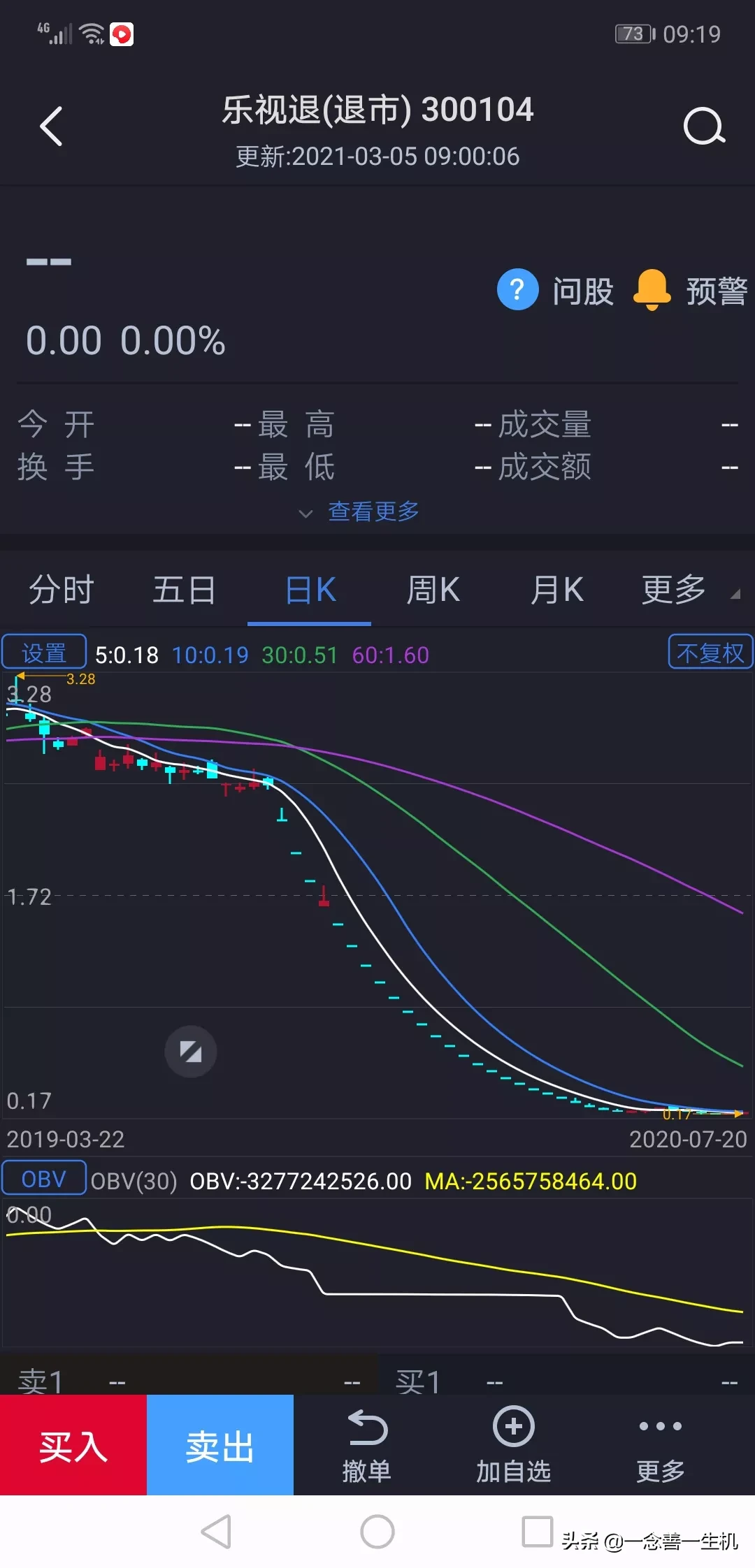Open 问股 ask-stock help
The width and height of the screenshot is (755, 1568).
click(x=556, y=290)
